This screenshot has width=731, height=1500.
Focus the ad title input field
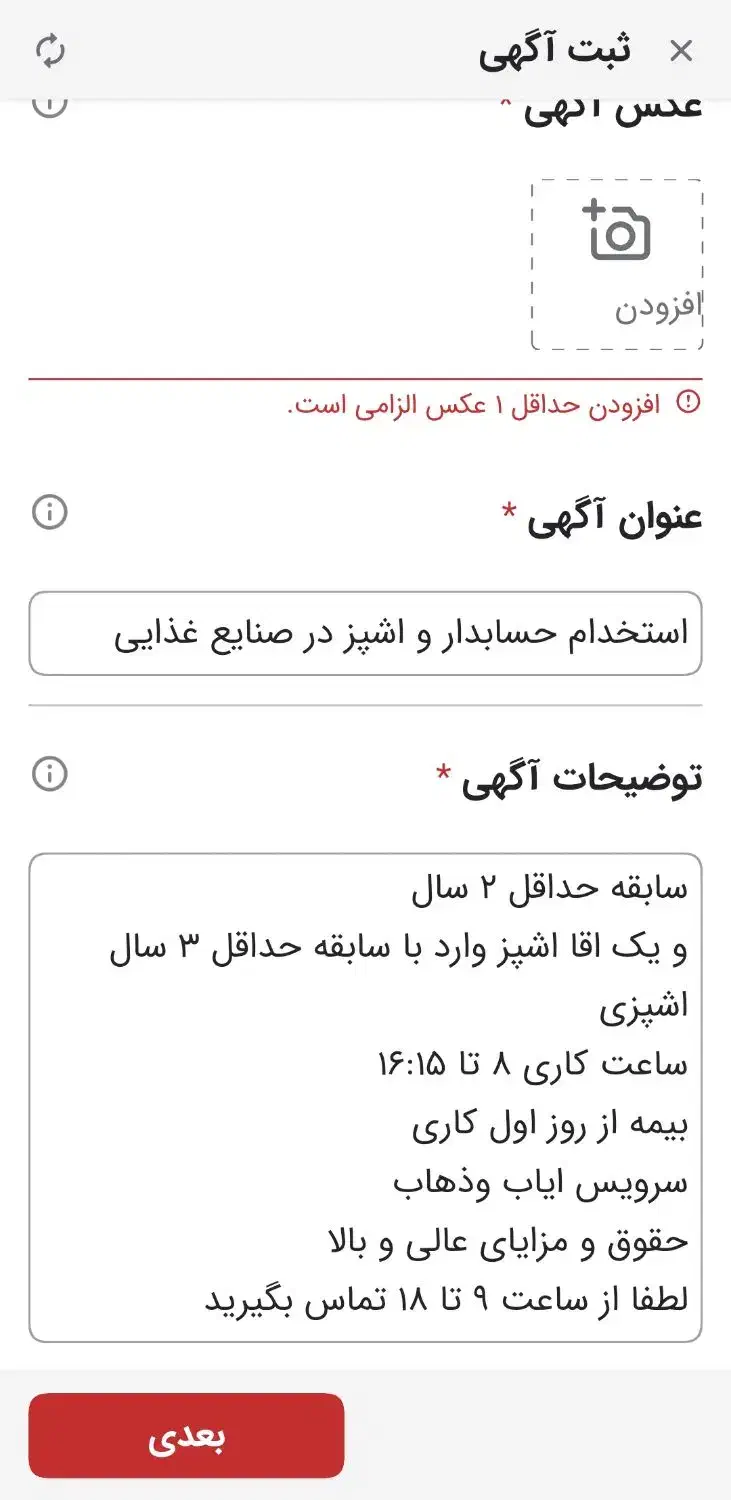tap(366, 632)
